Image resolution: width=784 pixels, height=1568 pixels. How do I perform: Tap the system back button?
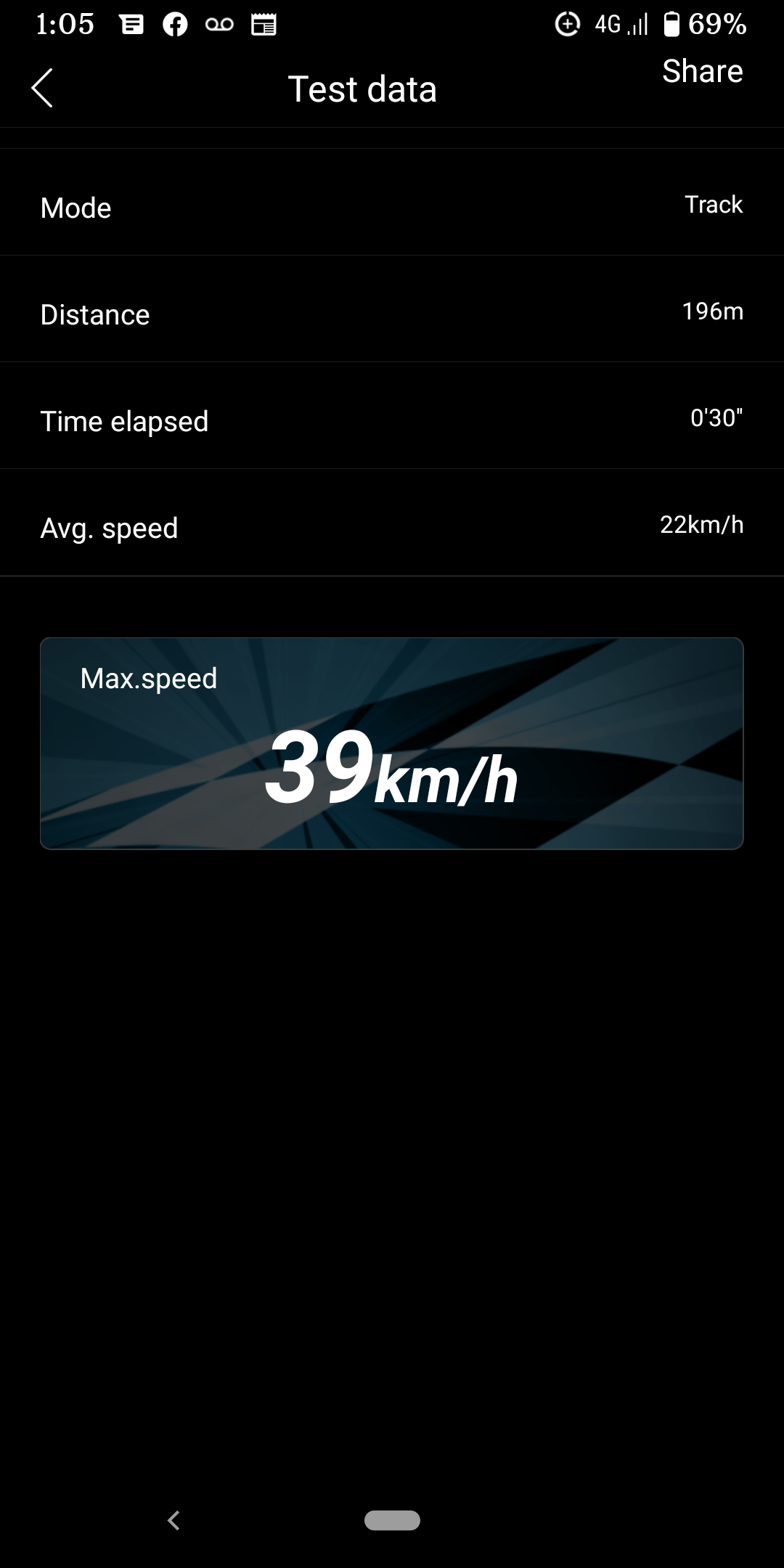click(x=173, y=1520)
